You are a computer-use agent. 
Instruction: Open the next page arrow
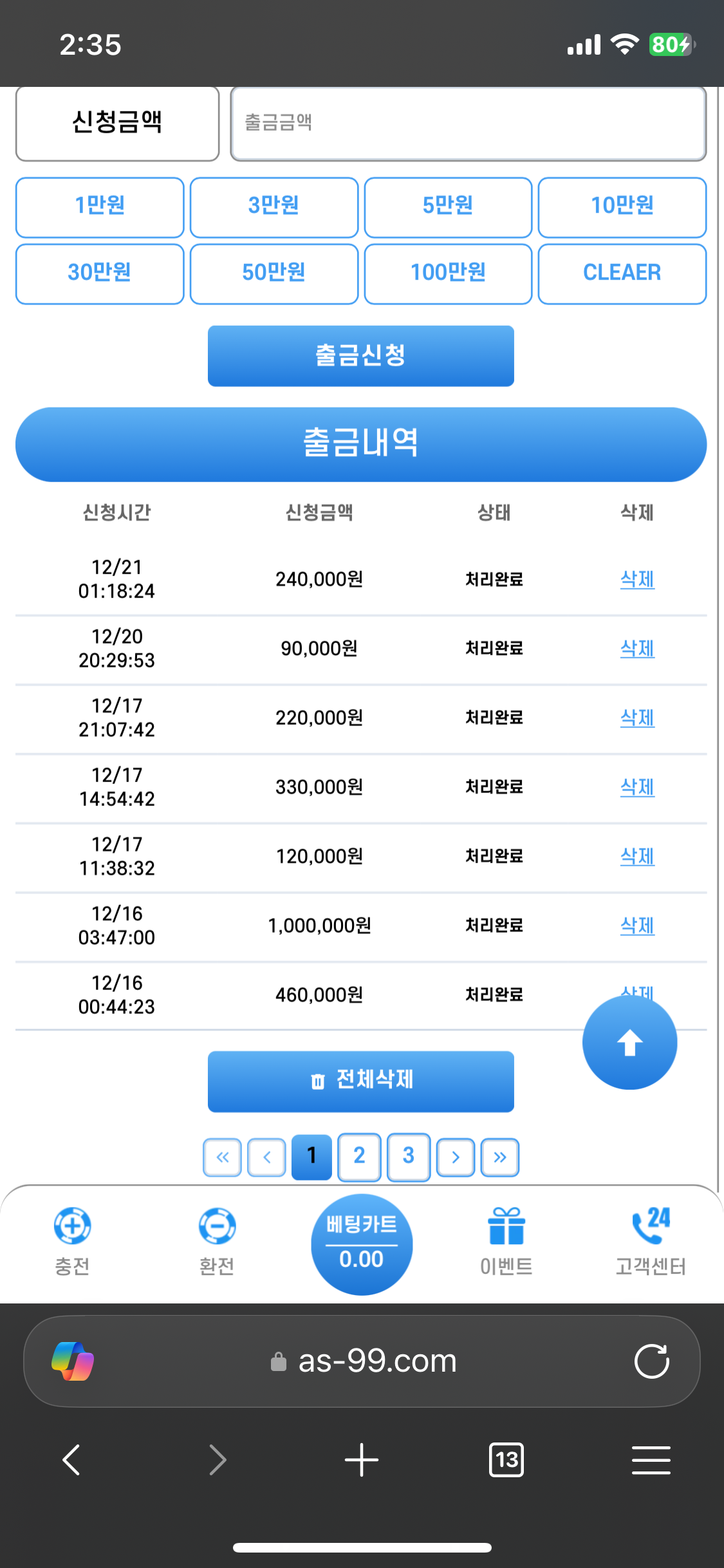coord(456,1157)
